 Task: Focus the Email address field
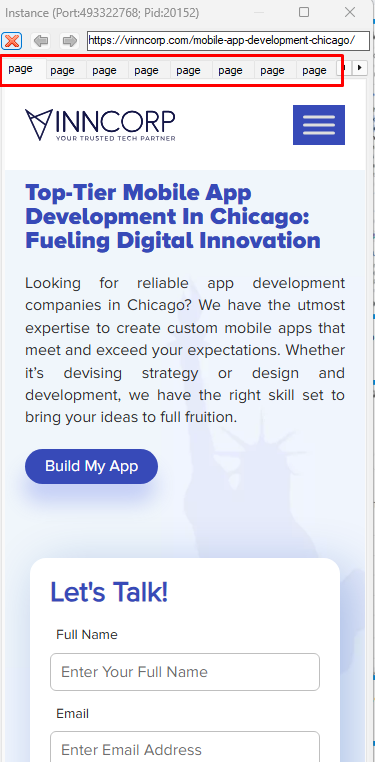(x=185, y=747)
